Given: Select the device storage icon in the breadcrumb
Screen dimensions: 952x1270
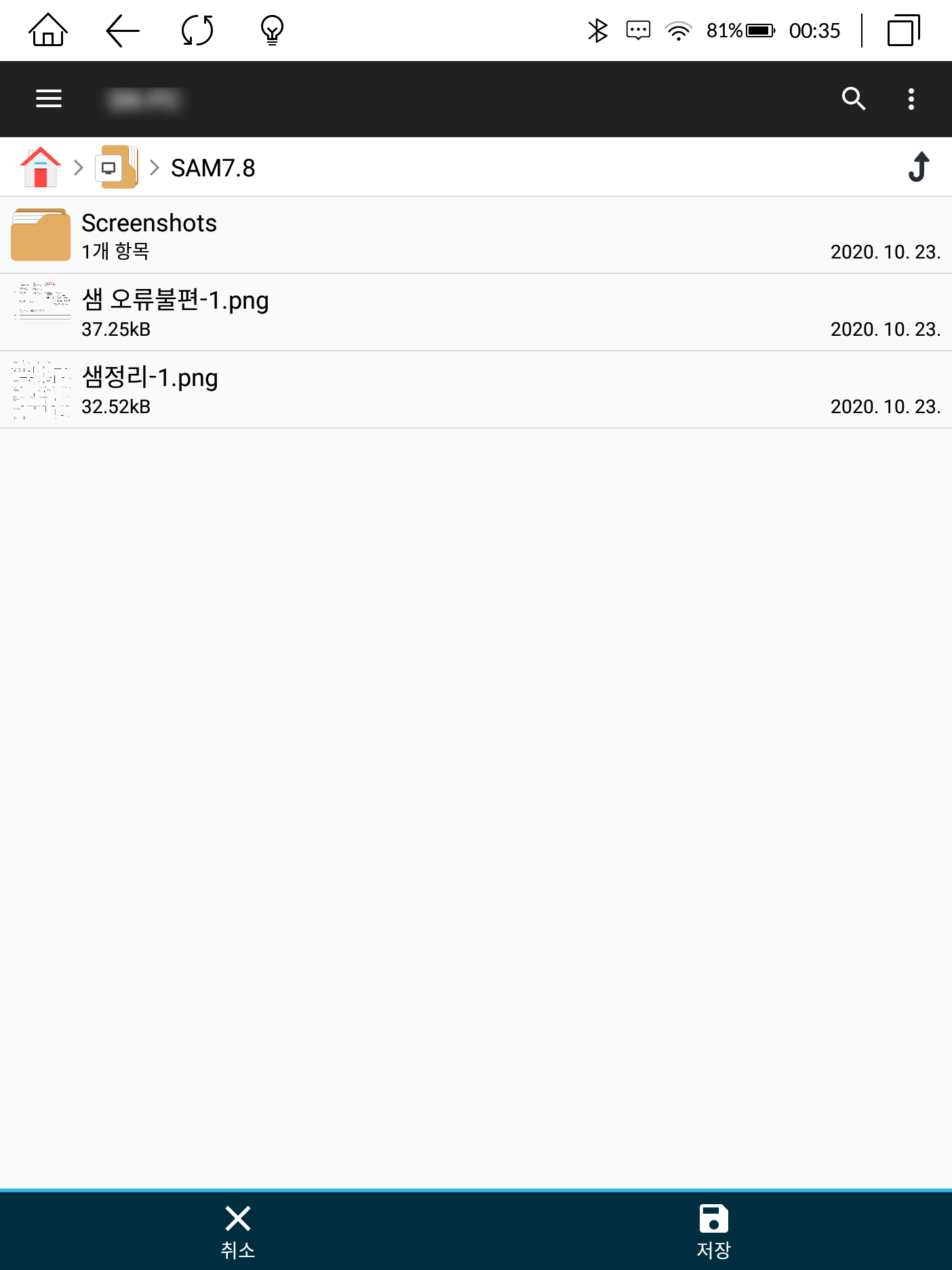Looking at the screenshot, I should click(117, 167).
